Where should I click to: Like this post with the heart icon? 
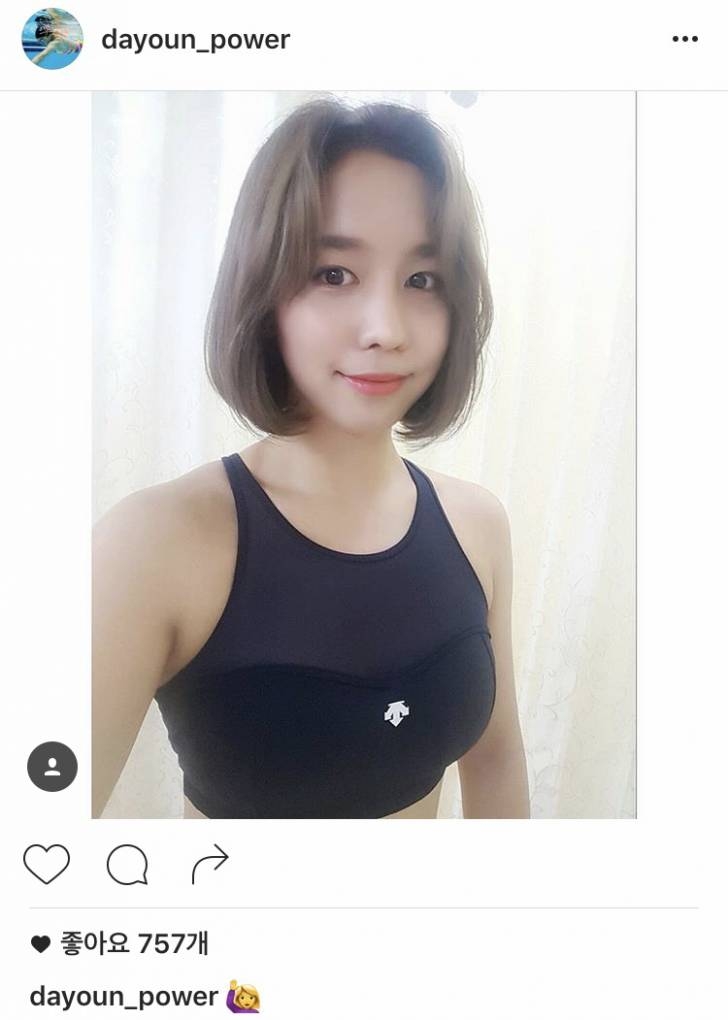tap(46, 864)
